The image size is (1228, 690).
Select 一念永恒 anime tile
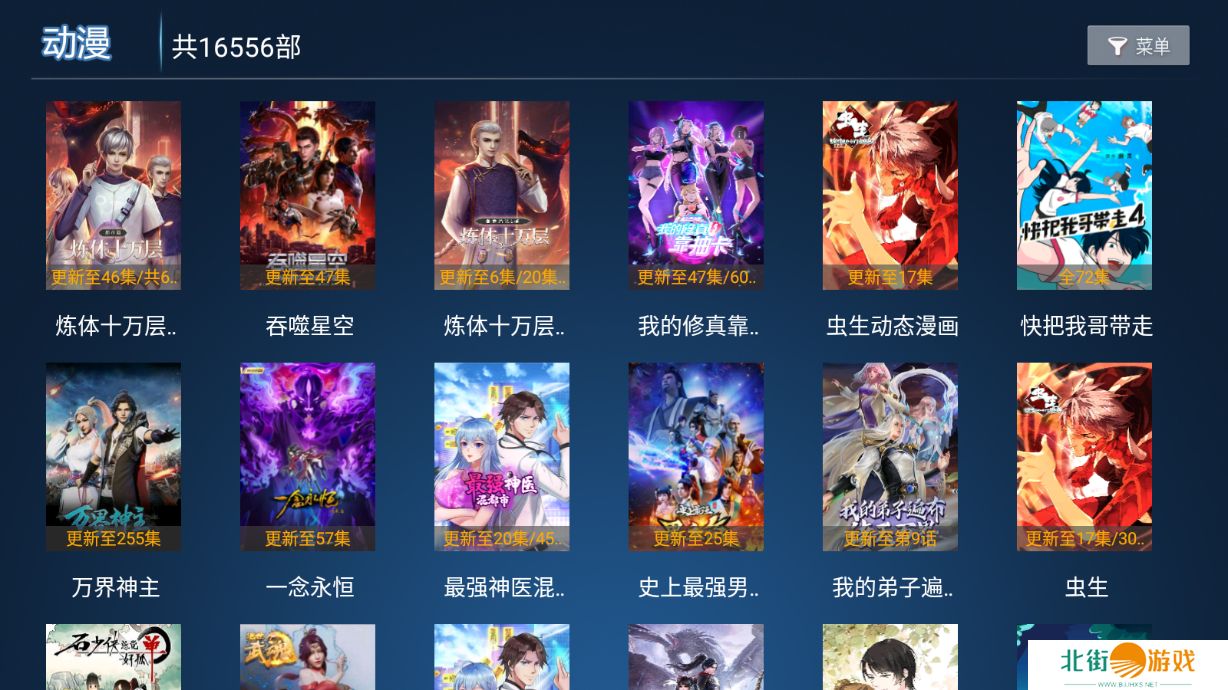click(x=307, y=456)
